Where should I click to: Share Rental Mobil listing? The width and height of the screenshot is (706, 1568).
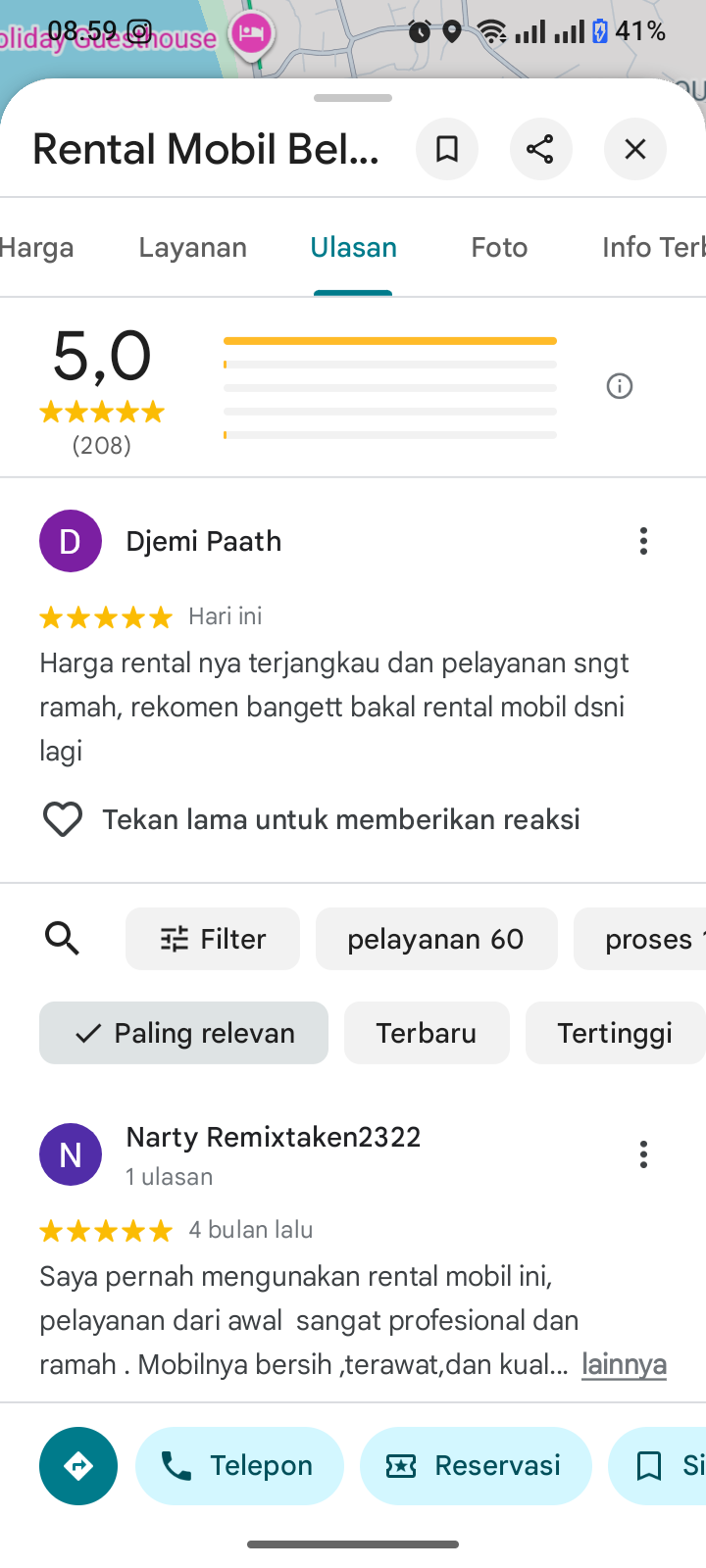tap(540, 149)
